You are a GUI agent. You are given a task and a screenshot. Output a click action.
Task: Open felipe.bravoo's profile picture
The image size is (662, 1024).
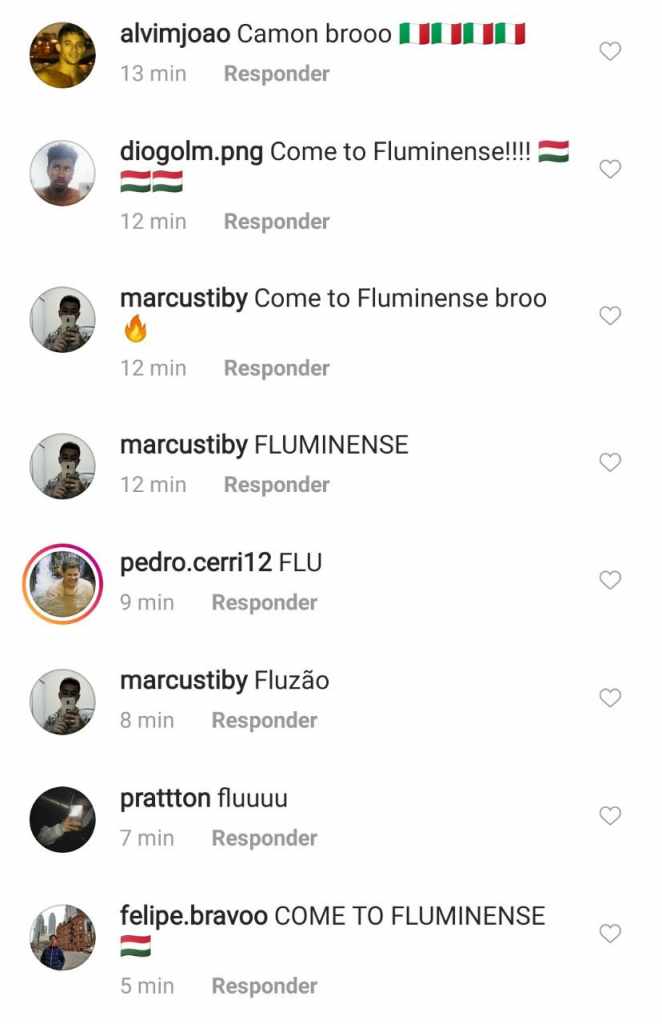[x=63, y=937]
